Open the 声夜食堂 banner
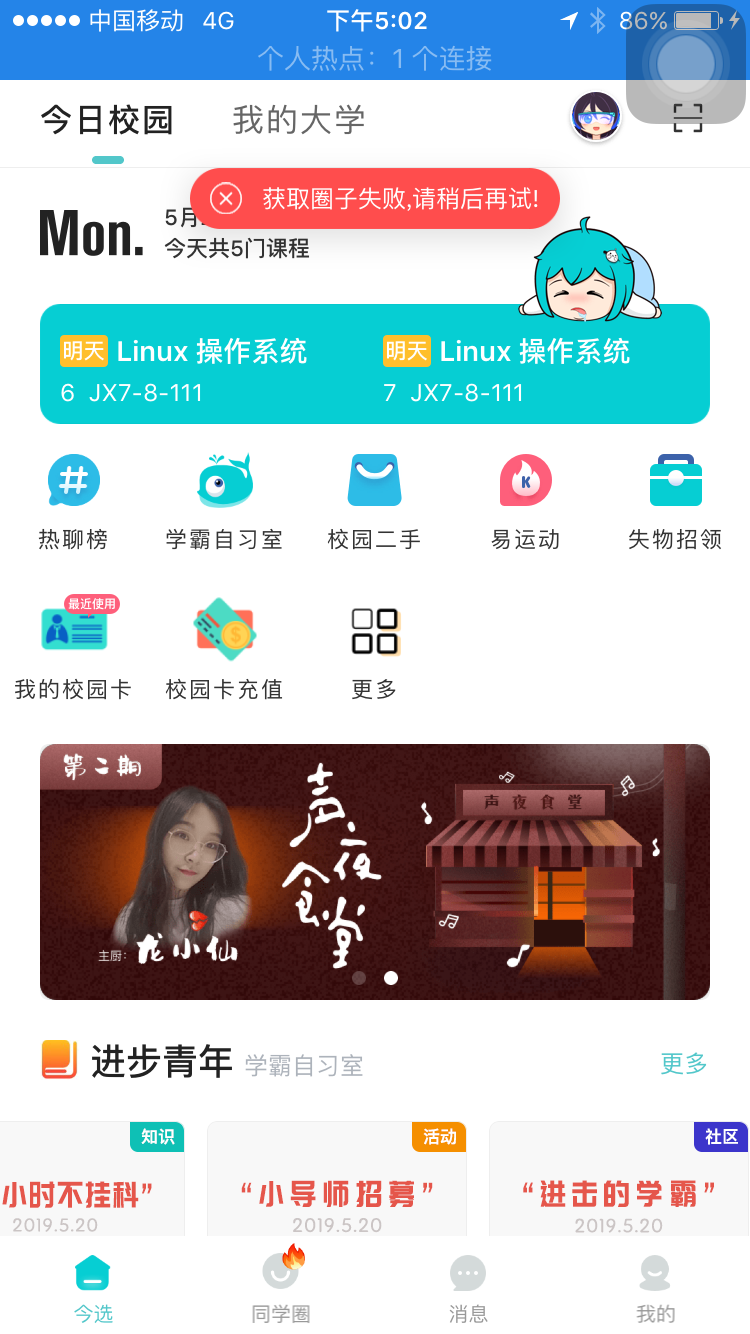The height and width of the screenshot is (1334, 750). (375, 872)
